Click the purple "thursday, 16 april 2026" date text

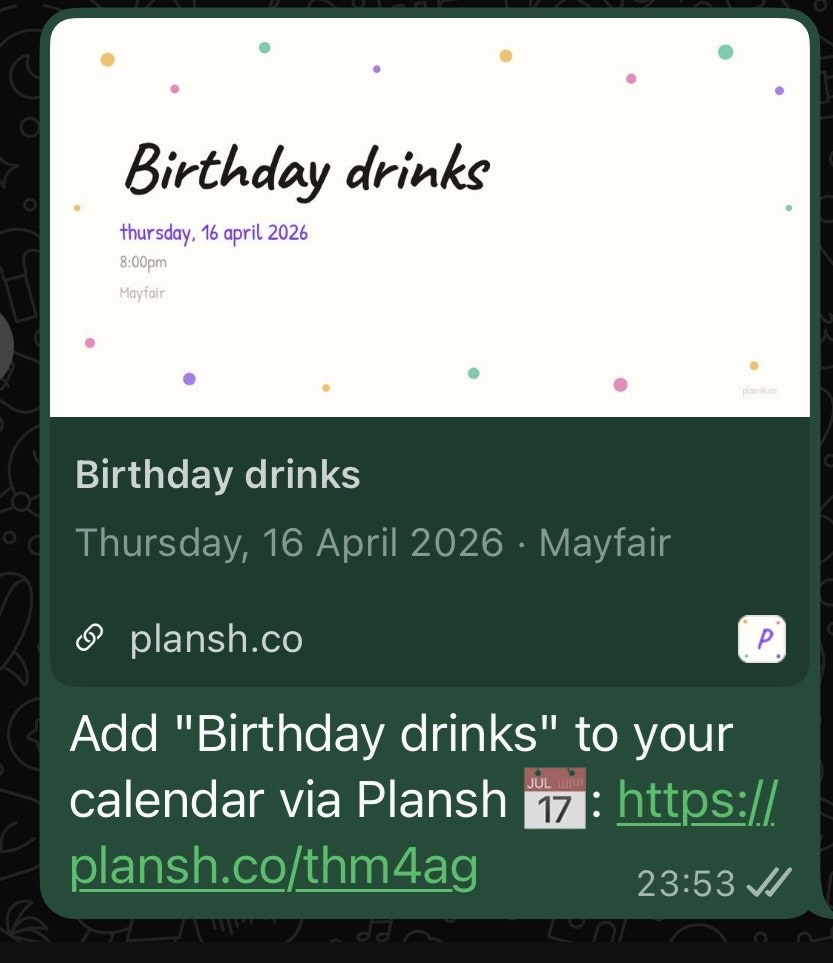(x=213, y=232)
